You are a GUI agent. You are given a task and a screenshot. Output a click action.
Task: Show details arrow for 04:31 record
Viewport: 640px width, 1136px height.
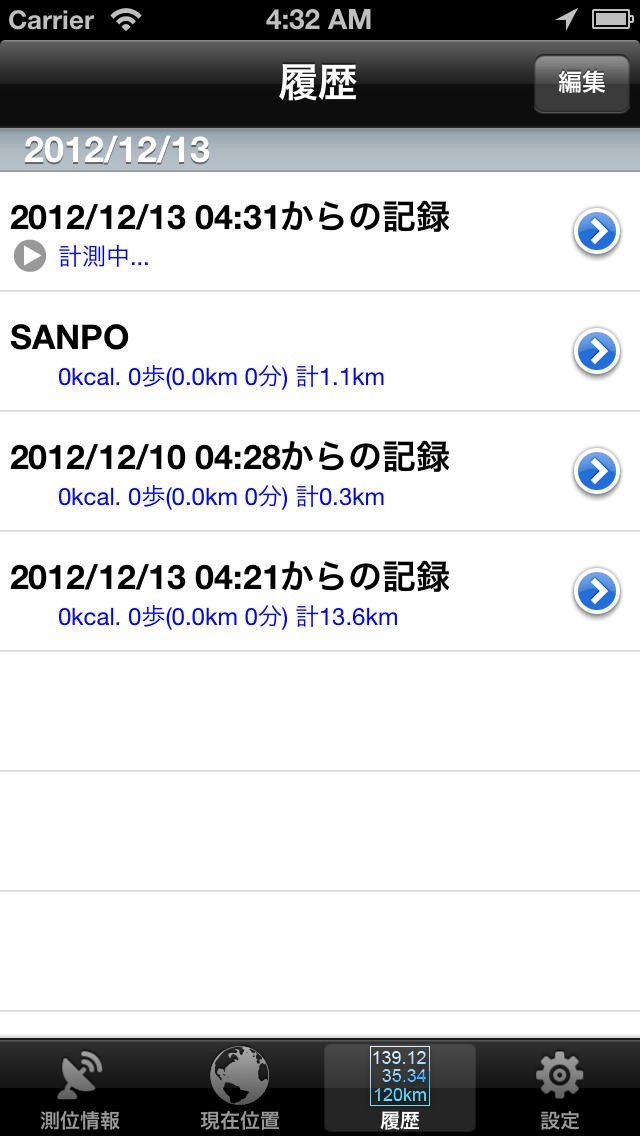click(x=596, y=232)
